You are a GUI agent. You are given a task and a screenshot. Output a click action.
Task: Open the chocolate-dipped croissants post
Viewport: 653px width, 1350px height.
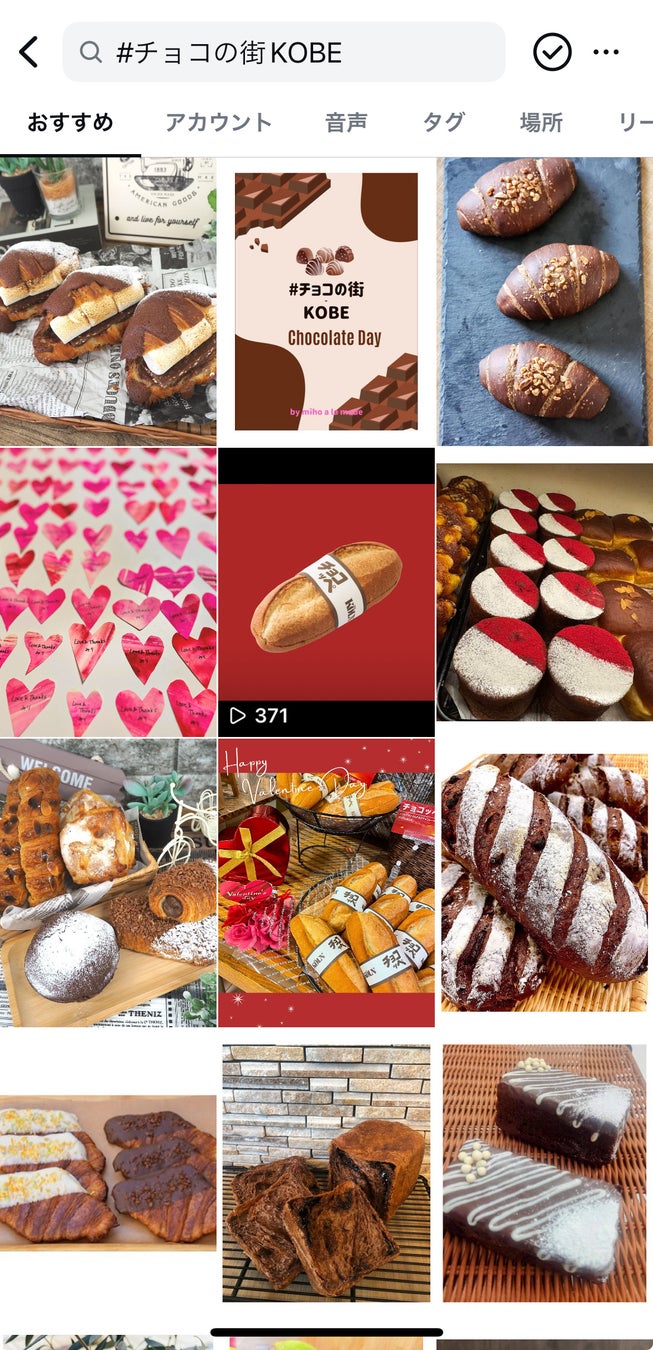[x=108, y=1173]
